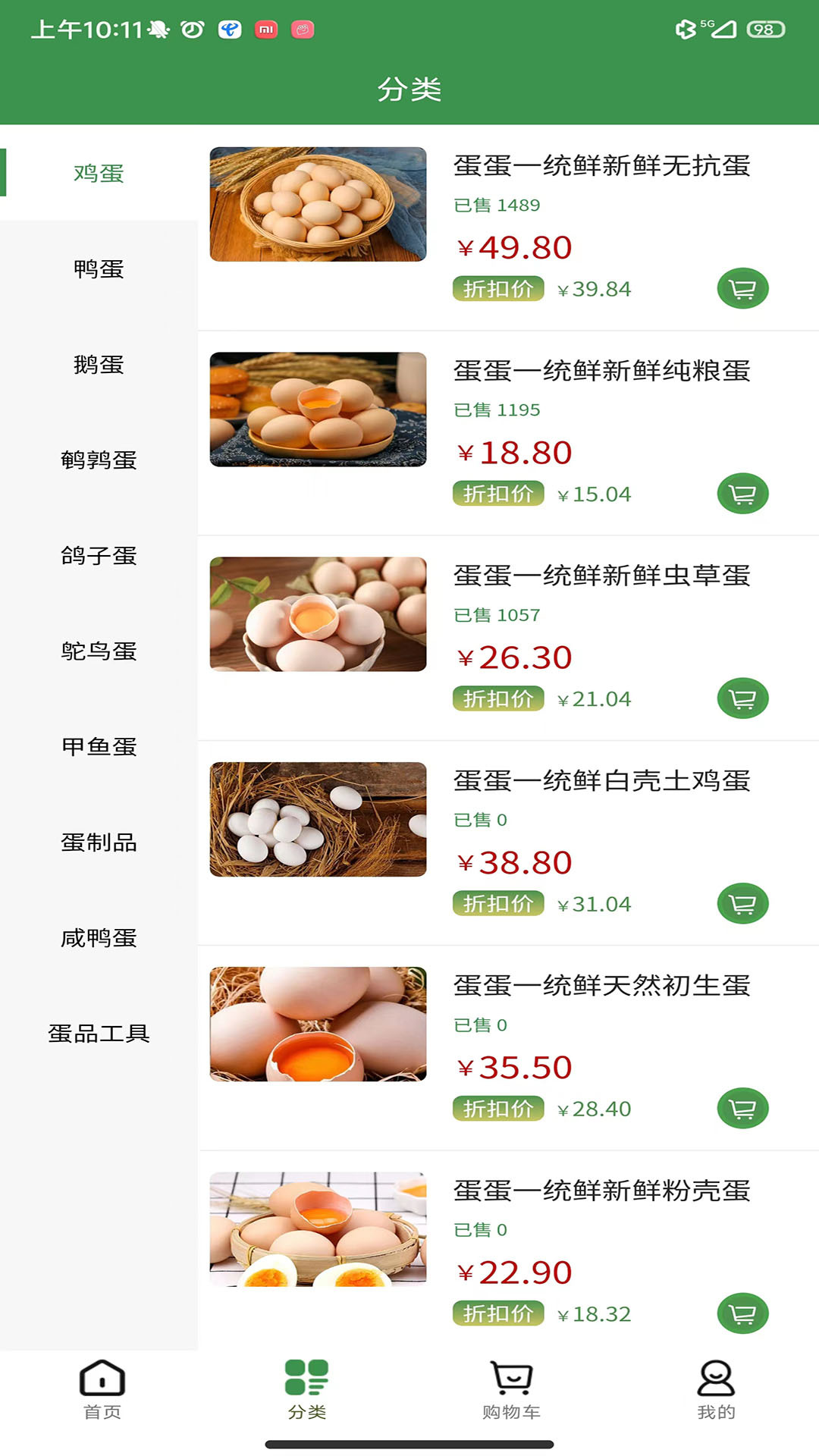Add 蛋蛋一统鲜天然初生蛋 to cart via cart icon
The height and width of the screenshot is (1456, 819).
tap(742, 1108)
